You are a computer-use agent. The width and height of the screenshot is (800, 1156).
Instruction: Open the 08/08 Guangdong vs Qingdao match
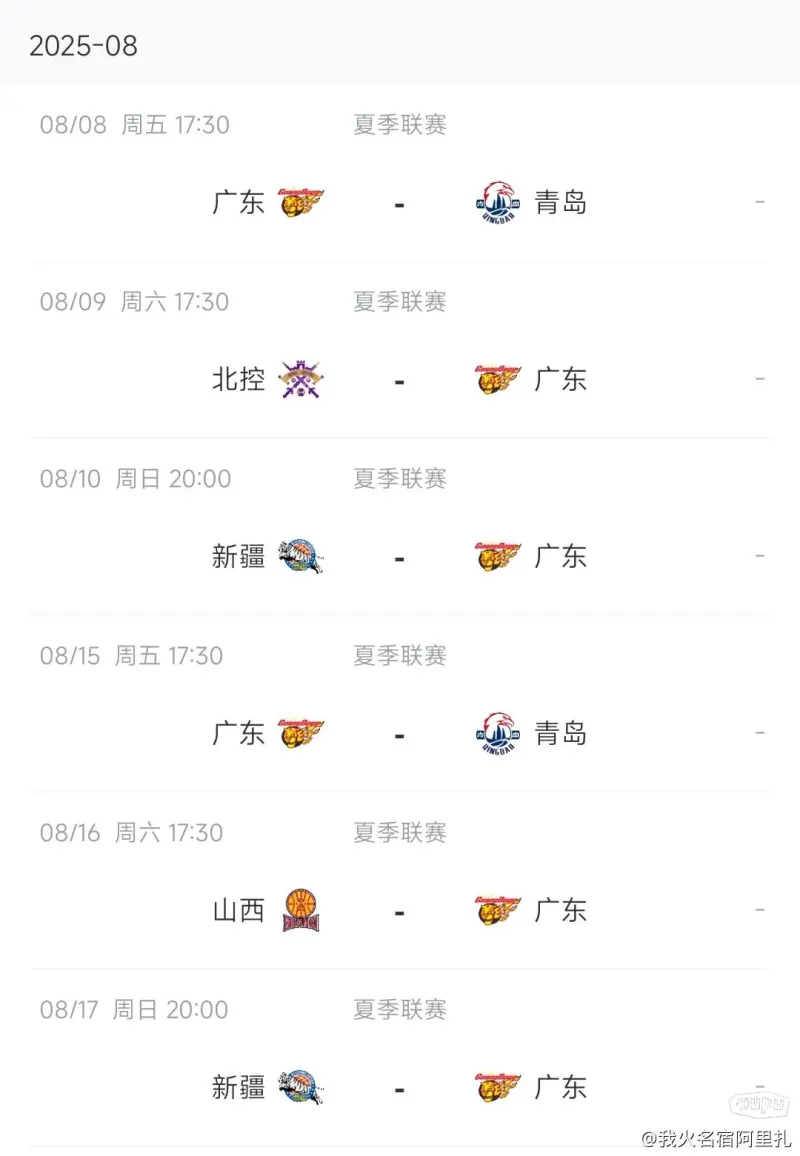[400, 203]
